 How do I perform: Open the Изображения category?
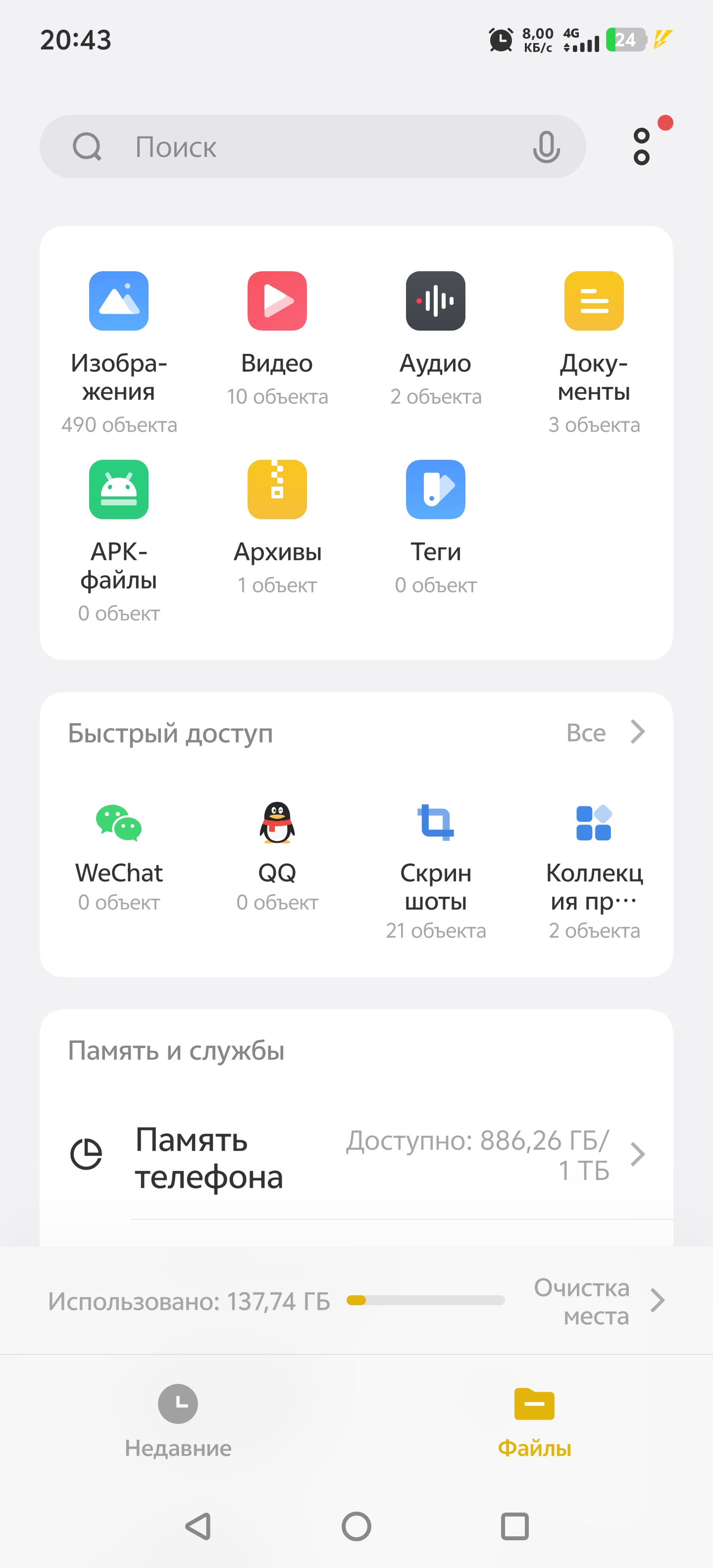click(119, 352)
